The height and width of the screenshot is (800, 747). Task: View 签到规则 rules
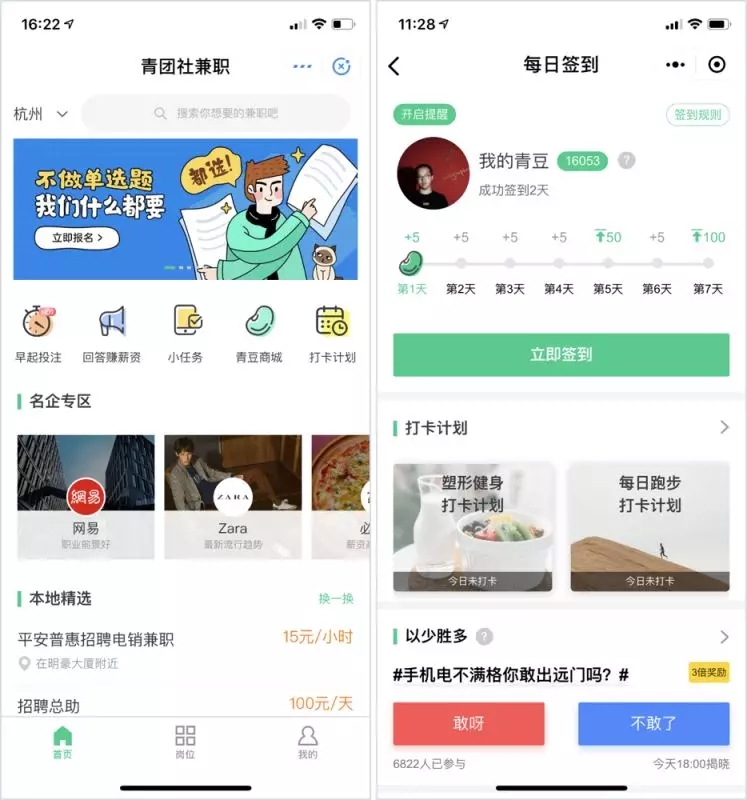pyautogui.click(x=697, y=115)
